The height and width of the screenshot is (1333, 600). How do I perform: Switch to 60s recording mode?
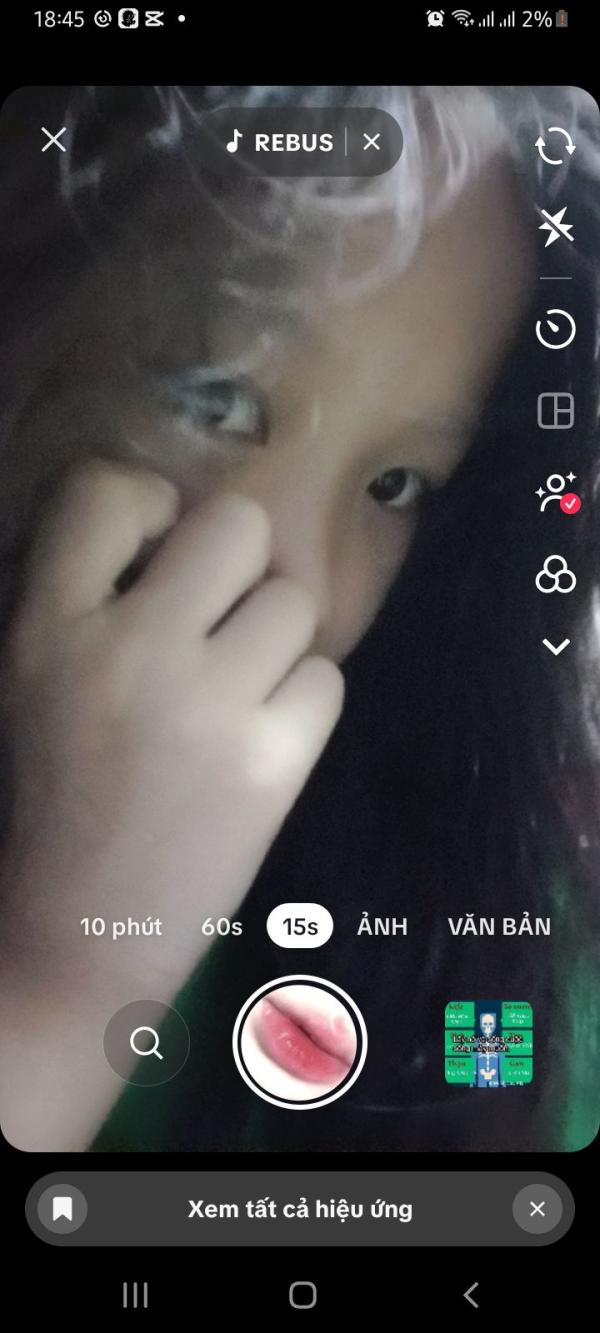pos(222,927)
